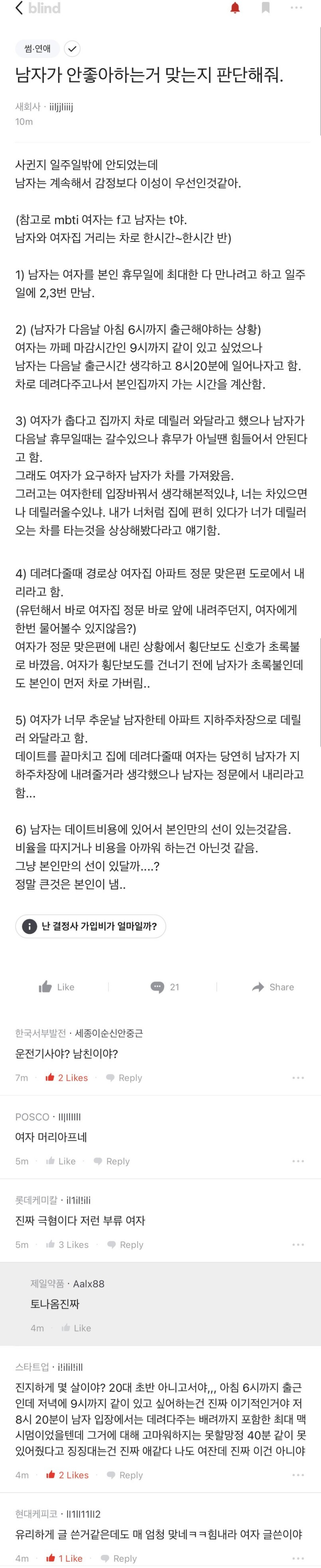The image size is (321, 1568).
Task: Like Aalx88's 토나옴진짜 reply
Action: coord(76,1328)
